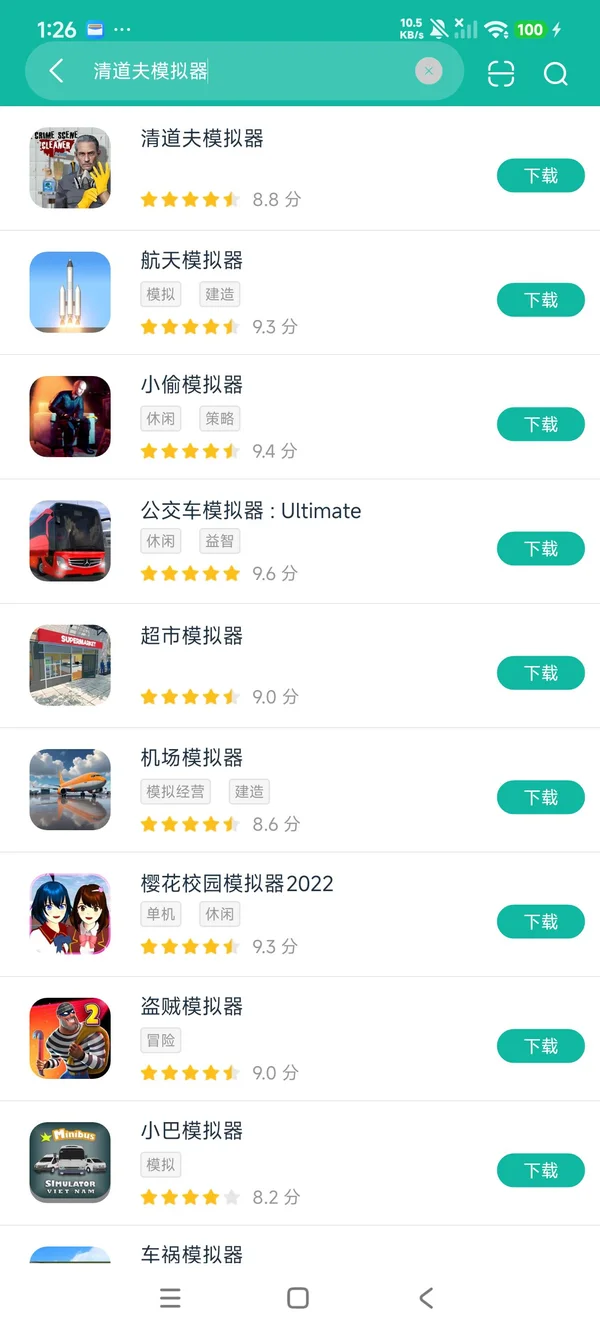
Task: Download 盗贼模拟器
Action: [x=540, y=1046]
